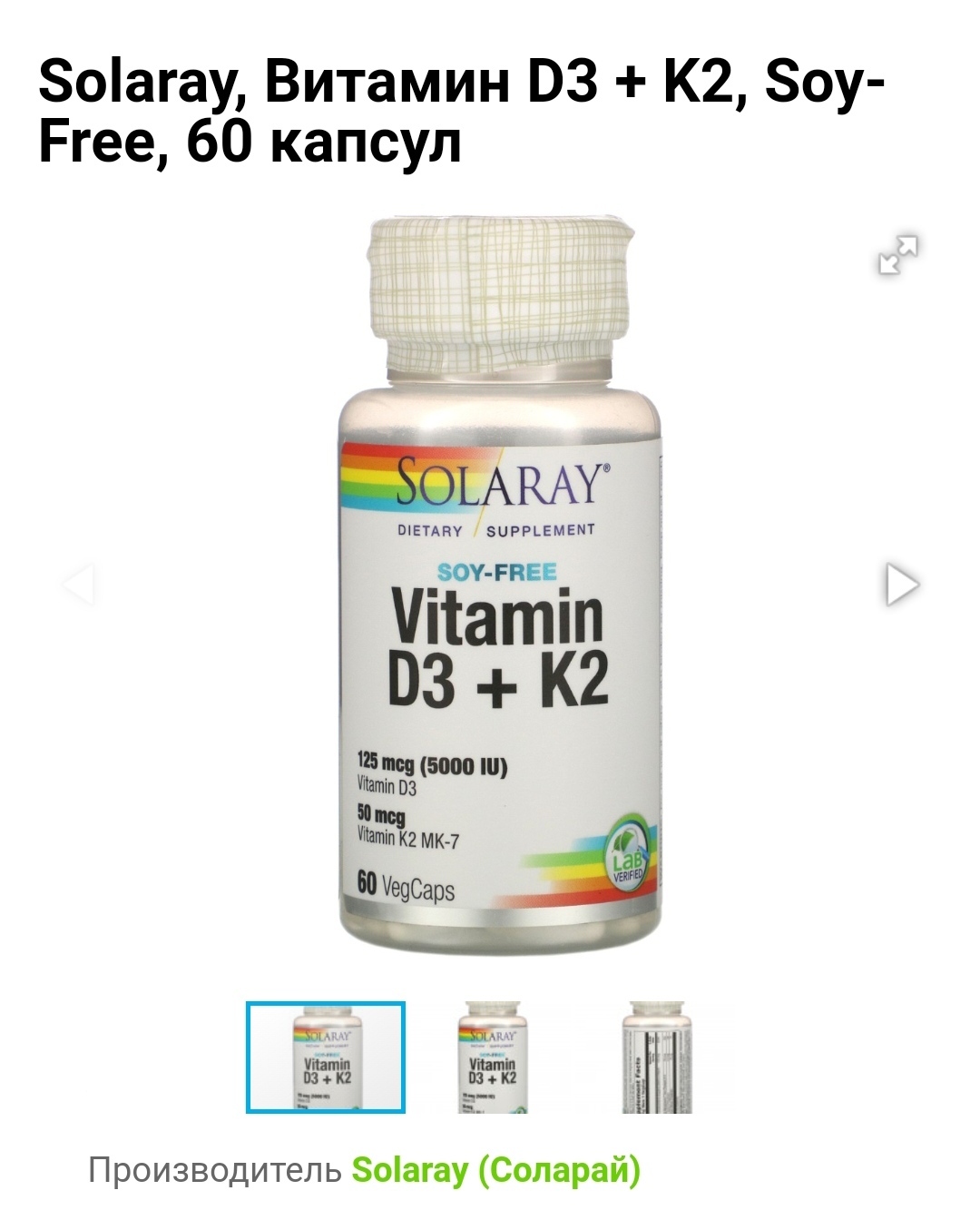
Task: Show the previous product image
Action: point(79,584)
